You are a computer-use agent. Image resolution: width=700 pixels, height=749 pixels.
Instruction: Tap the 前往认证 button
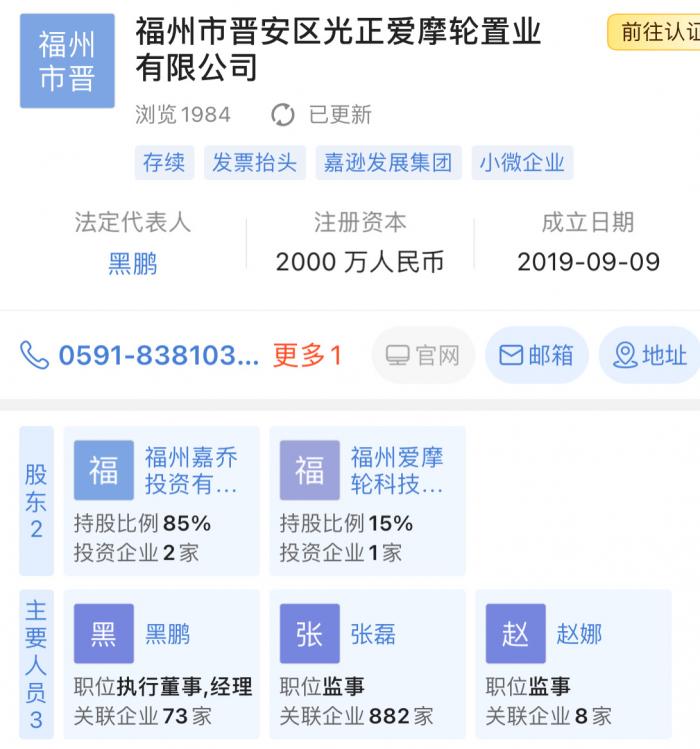657,33
